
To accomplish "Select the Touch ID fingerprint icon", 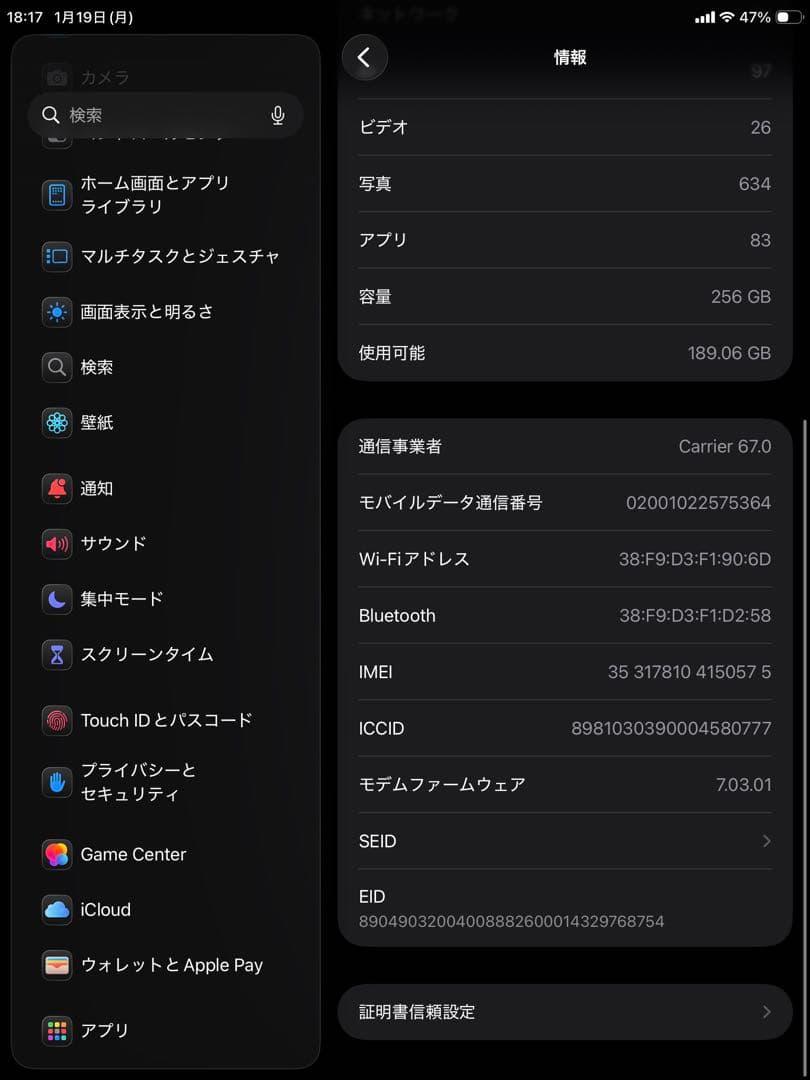I will click(x=57, y=720).
